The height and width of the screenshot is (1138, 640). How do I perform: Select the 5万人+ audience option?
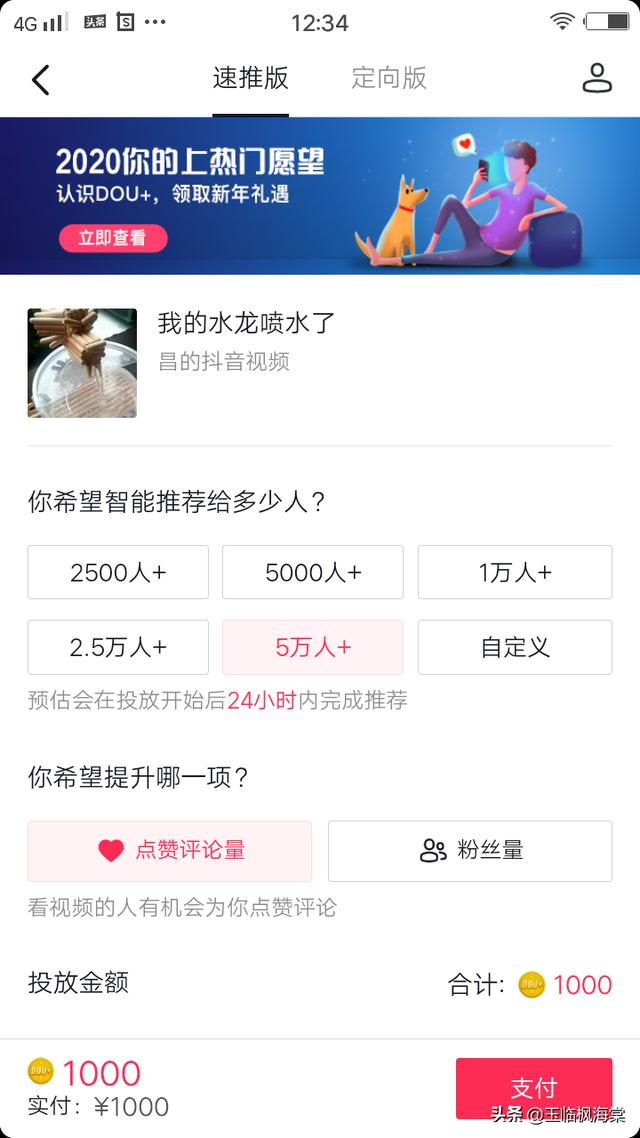(x=313, y=647)
